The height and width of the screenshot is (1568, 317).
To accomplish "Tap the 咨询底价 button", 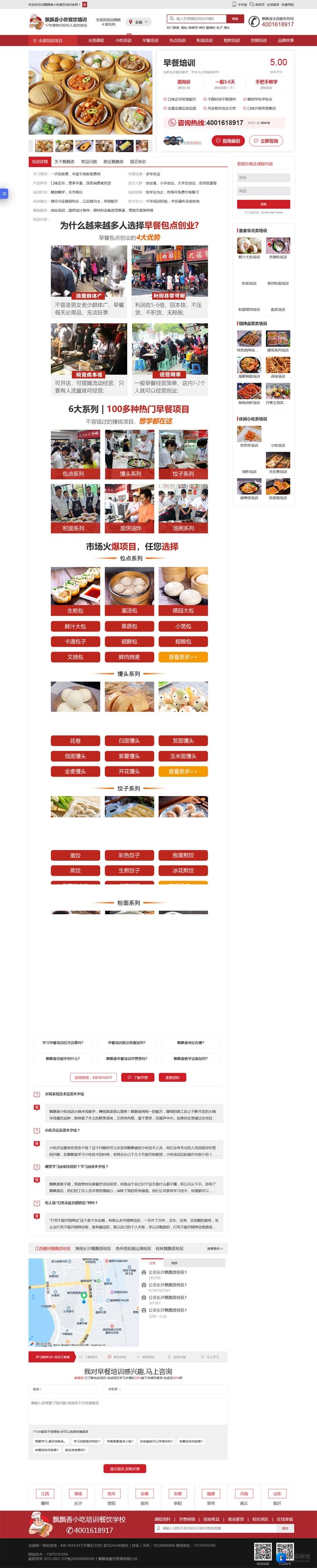I will [x=227, y=141].
